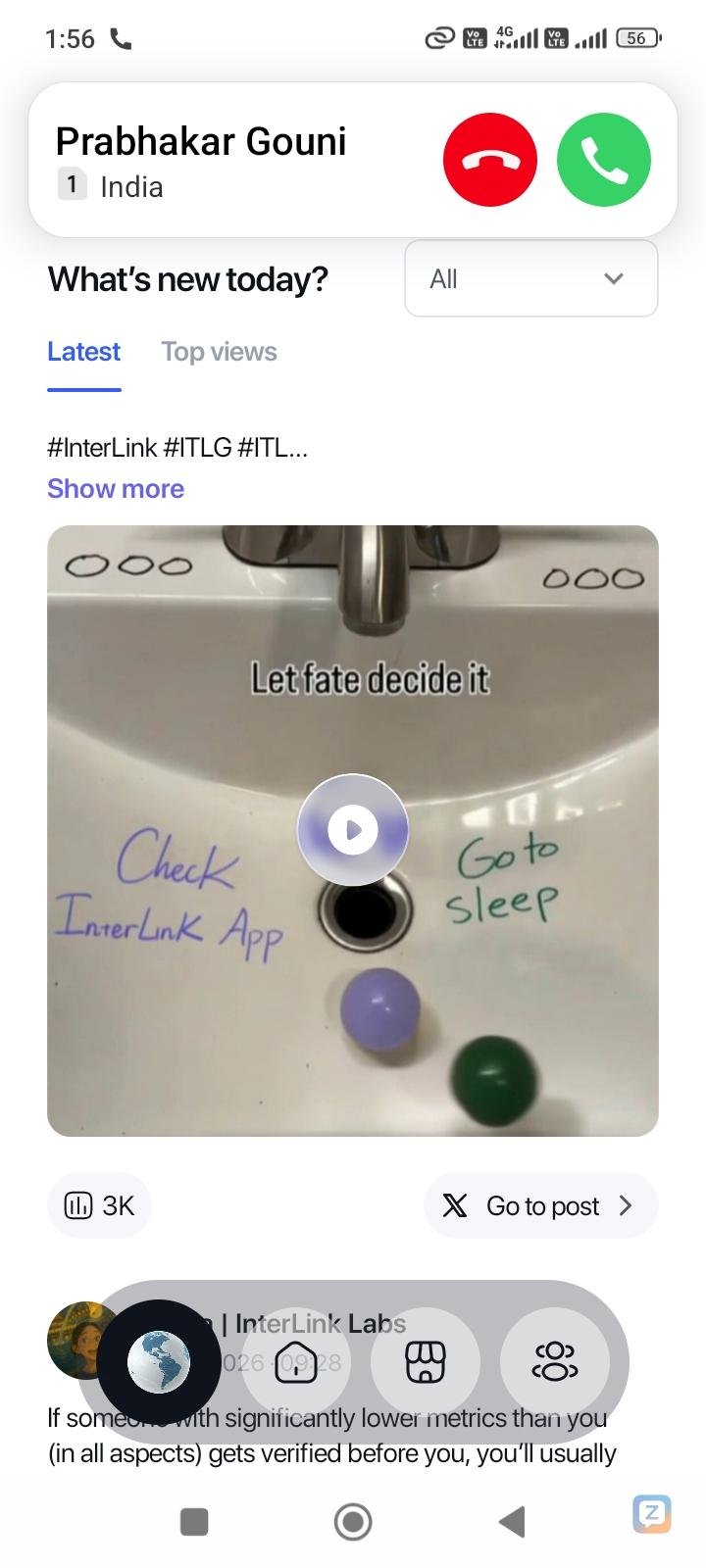Expand the post with Show more
The width and height of the screenshot is (706, 1568).
[x=116, y=488]
